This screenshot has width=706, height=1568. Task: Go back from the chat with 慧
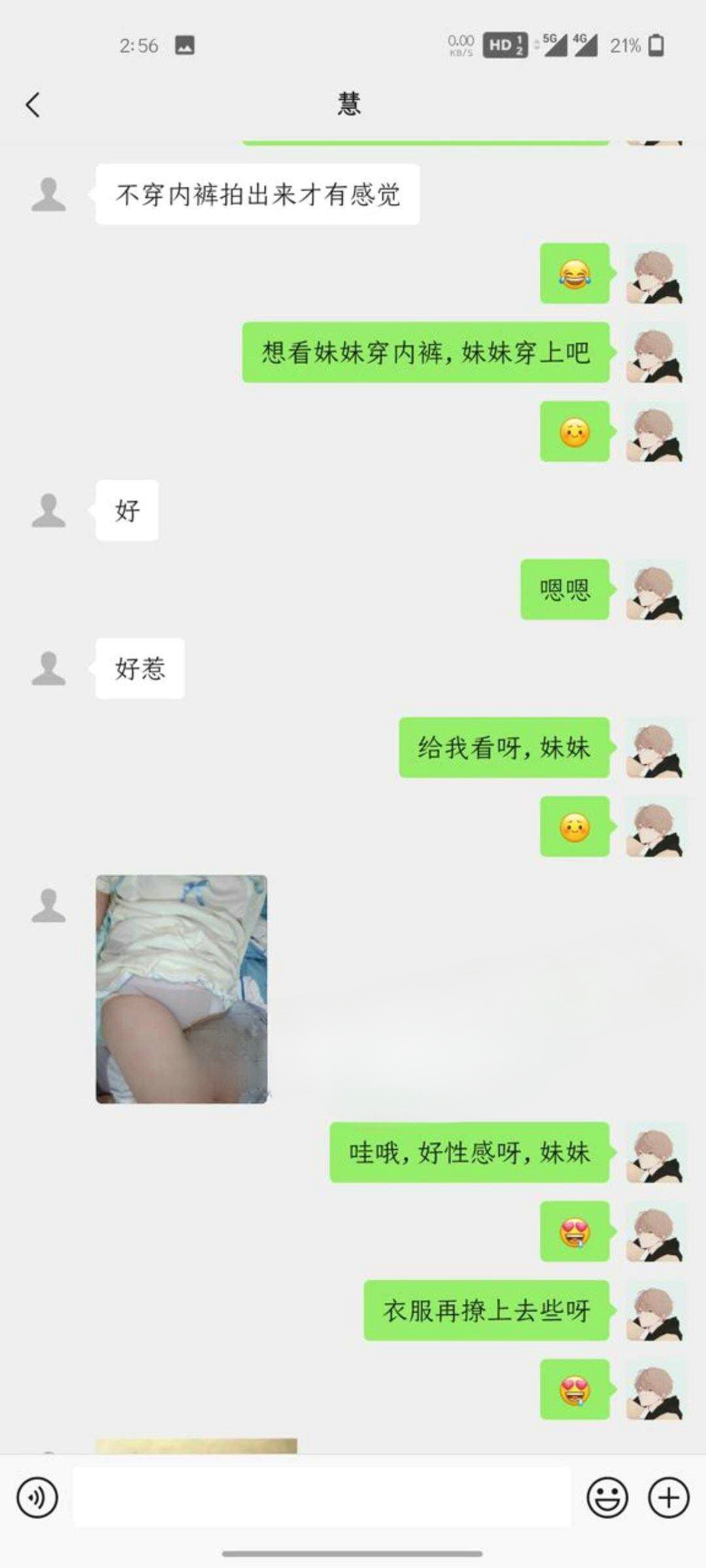point(33,105)
